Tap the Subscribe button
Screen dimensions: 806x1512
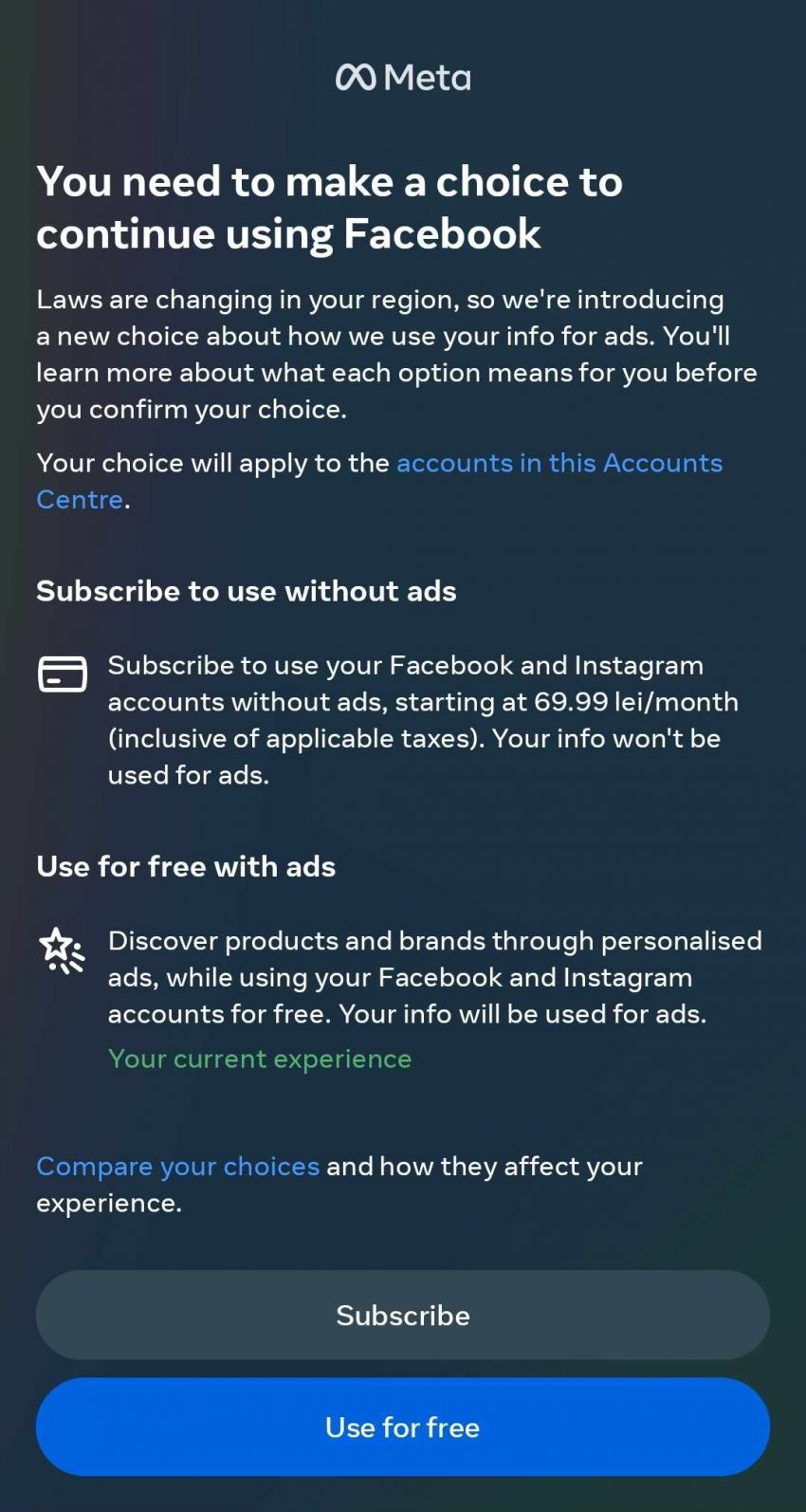pos(402,1315)
